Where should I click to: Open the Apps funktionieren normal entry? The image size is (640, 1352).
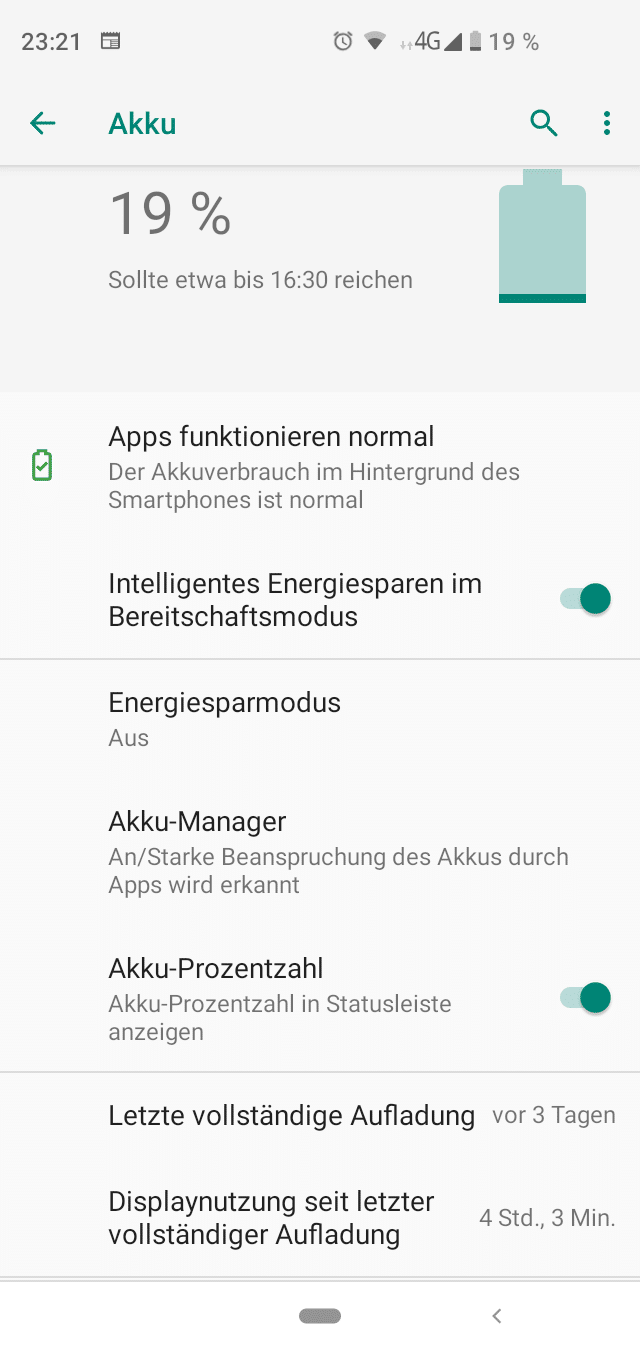coord(320,467)
